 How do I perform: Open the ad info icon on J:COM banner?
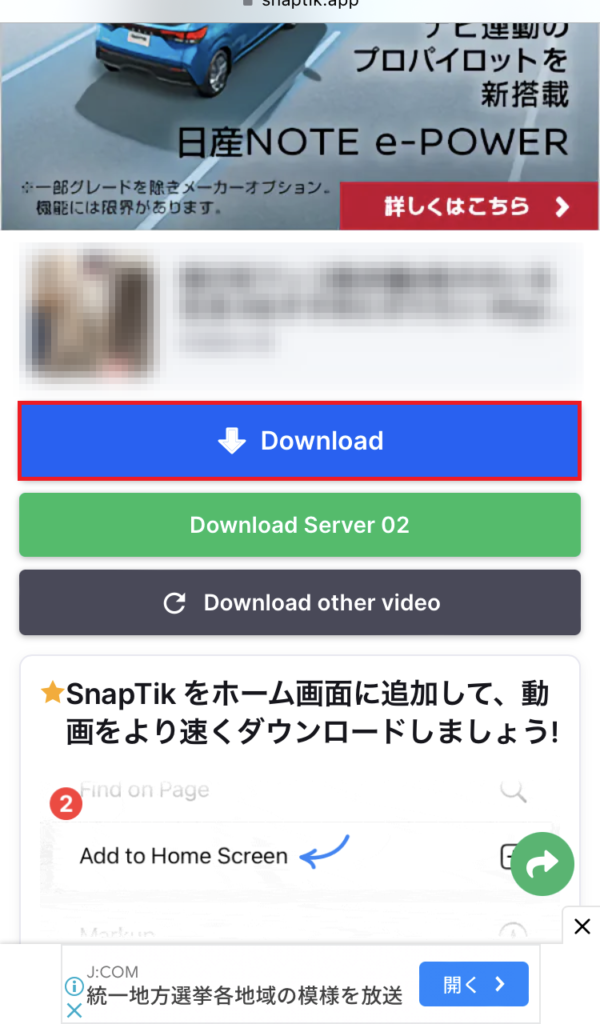click(x=74, y=985)
